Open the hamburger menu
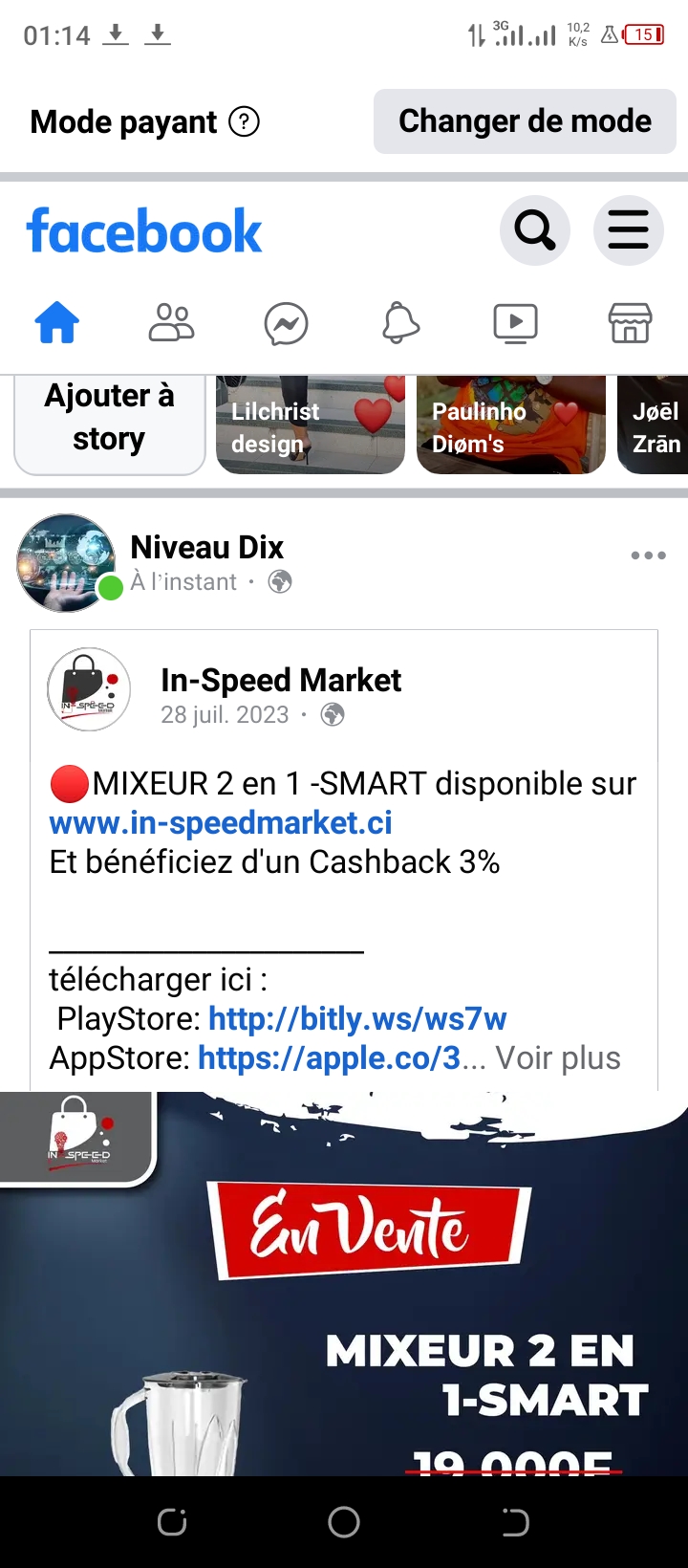The image size is (688, 1568). point(628,230)
